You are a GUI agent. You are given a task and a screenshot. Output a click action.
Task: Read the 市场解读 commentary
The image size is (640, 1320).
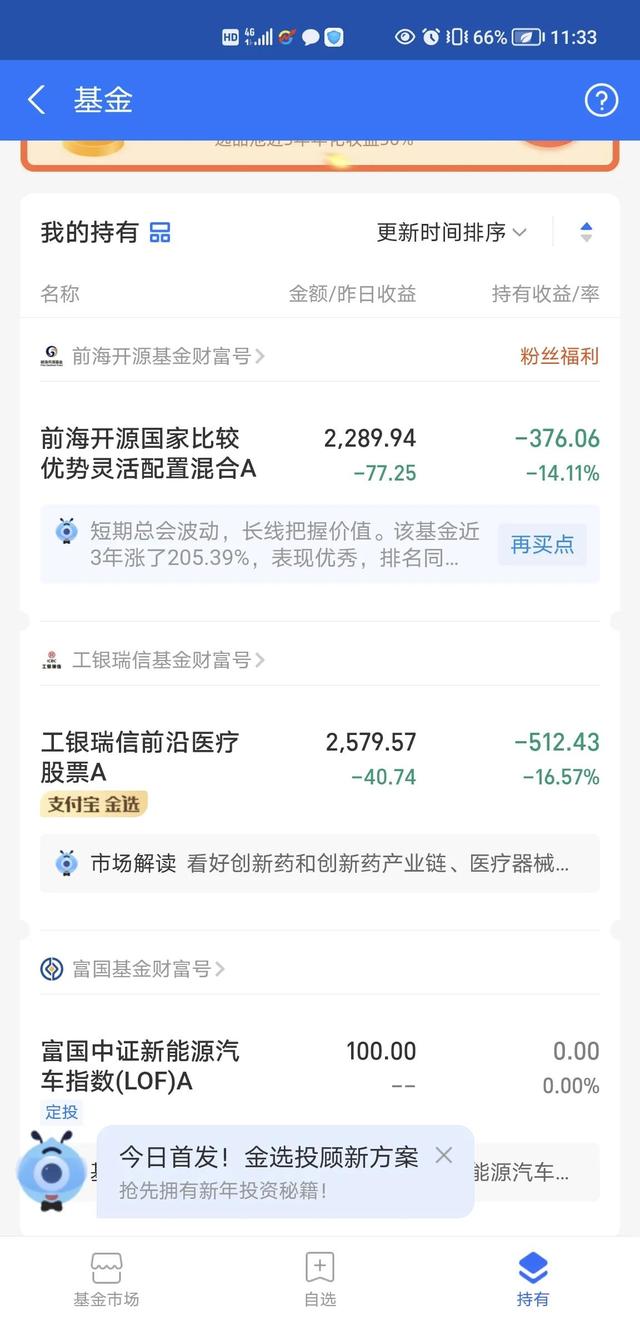tap(320, 863)
